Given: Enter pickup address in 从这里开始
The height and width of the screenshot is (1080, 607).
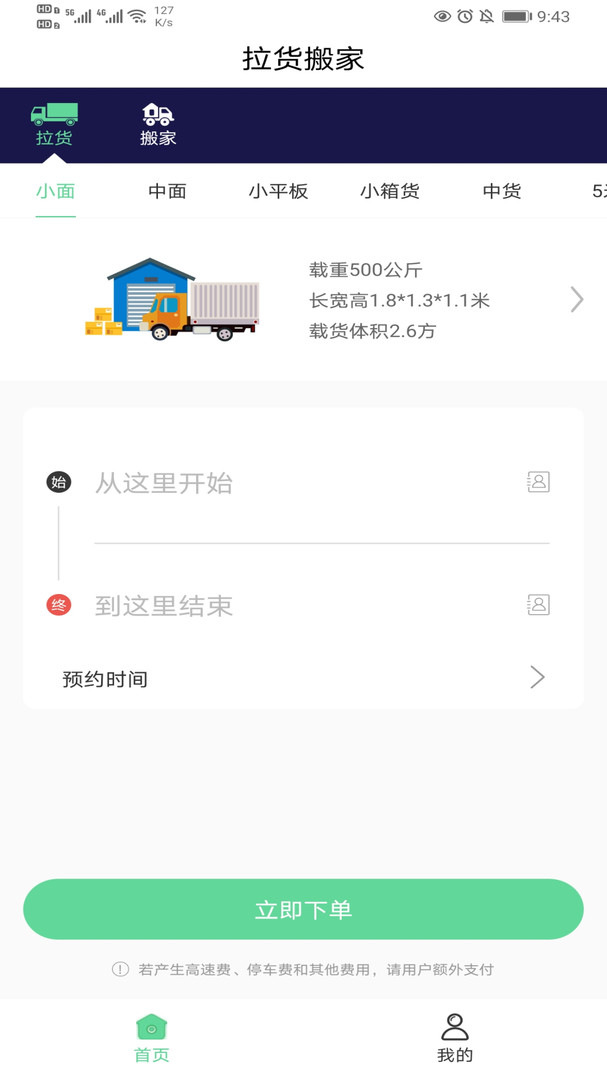Looking at the screenshot, I should coord(300,483).
